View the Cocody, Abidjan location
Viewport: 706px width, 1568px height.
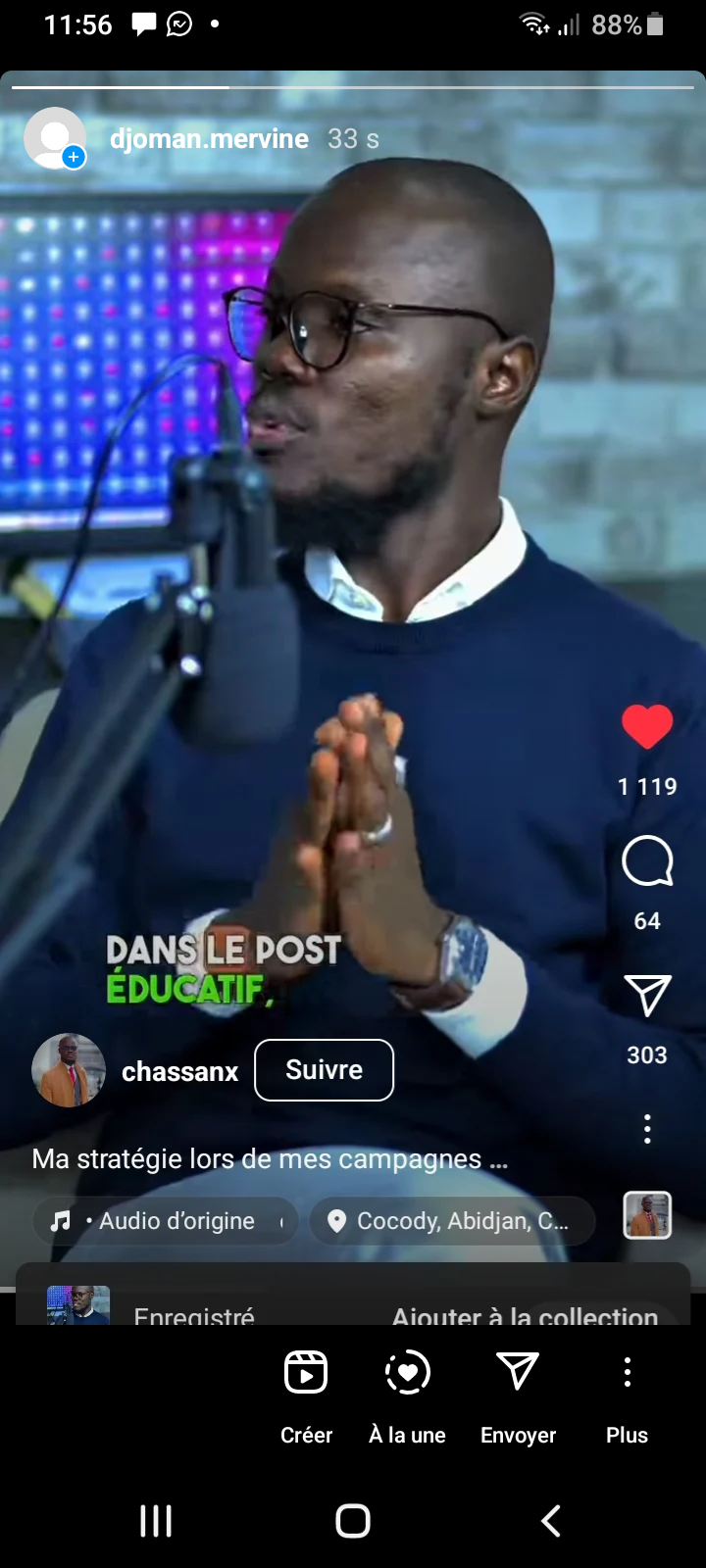[452, 1221]
